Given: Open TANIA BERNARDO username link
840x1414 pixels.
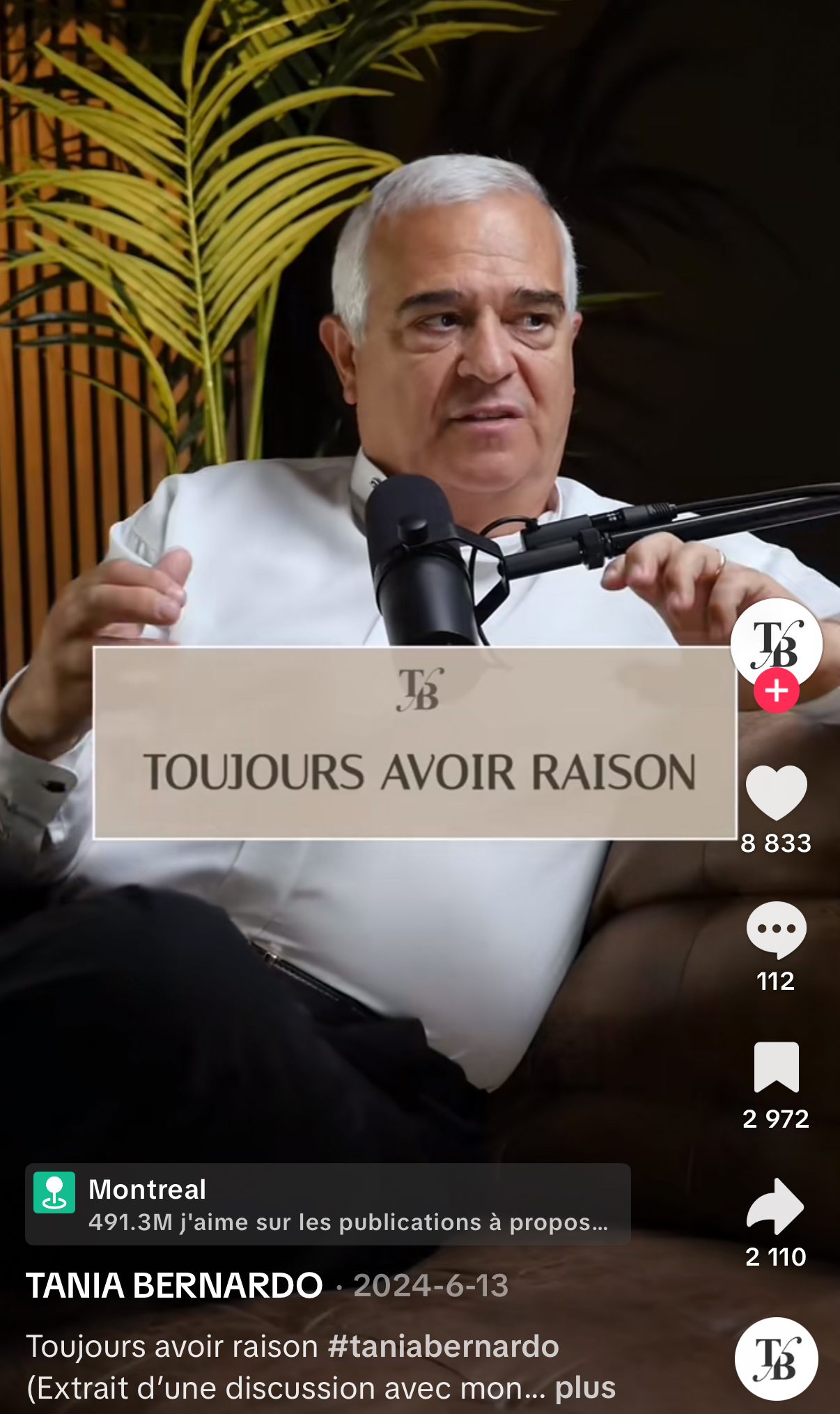Looking at the screenshot, I should pyautogui.click(x=174, y=1286).
